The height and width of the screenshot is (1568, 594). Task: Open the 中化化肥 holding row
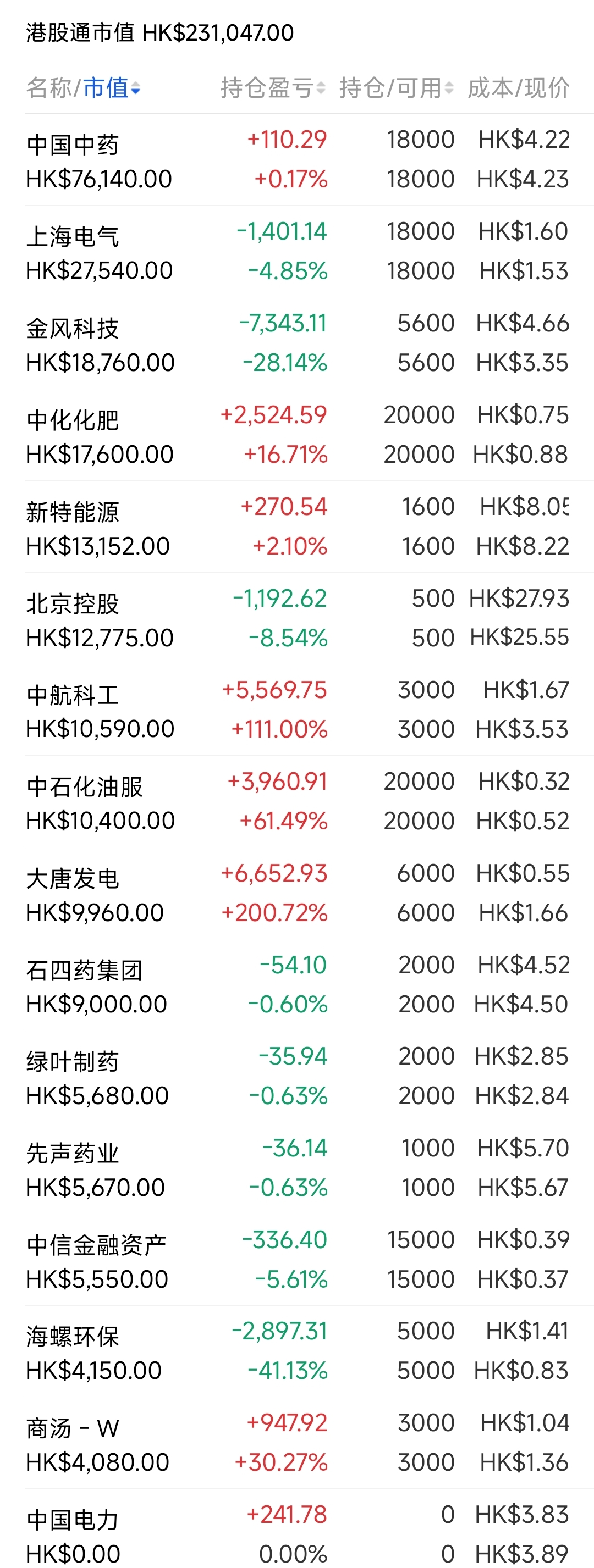pyautogui.click(x=298, y=435)
